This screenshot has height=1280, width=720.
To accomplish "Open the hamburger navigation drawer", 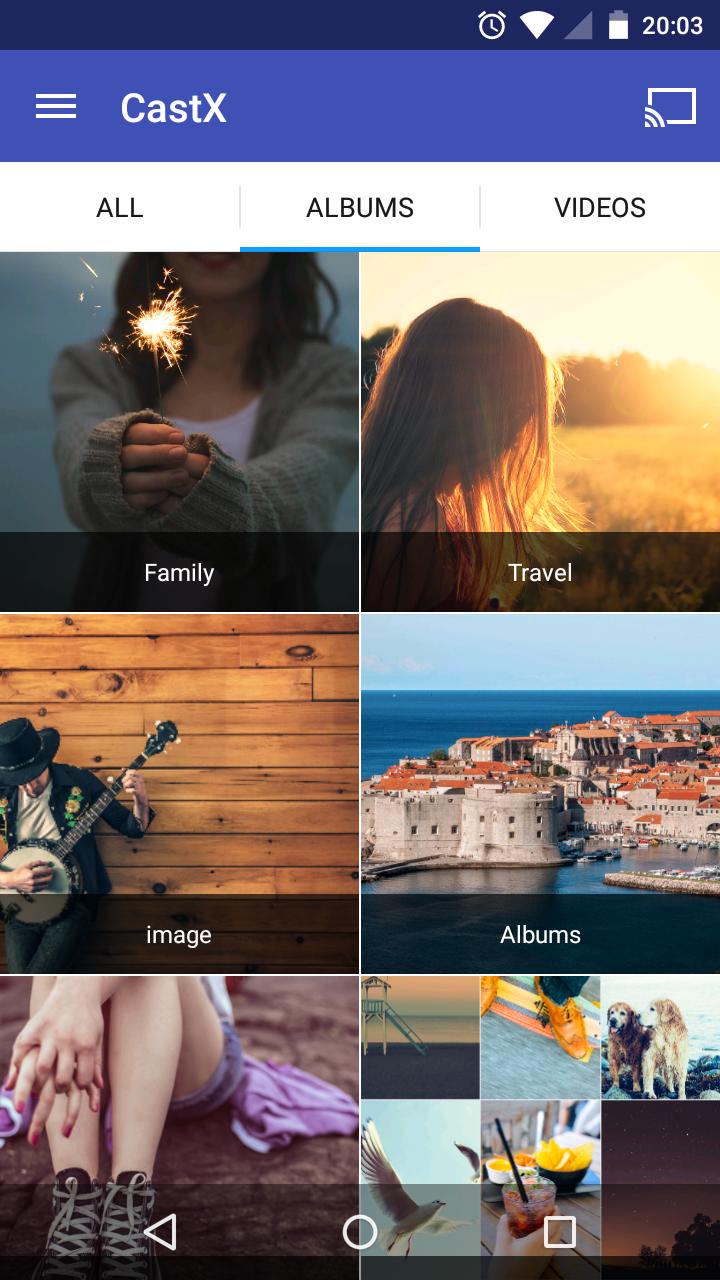I will [x=56, y=107].
